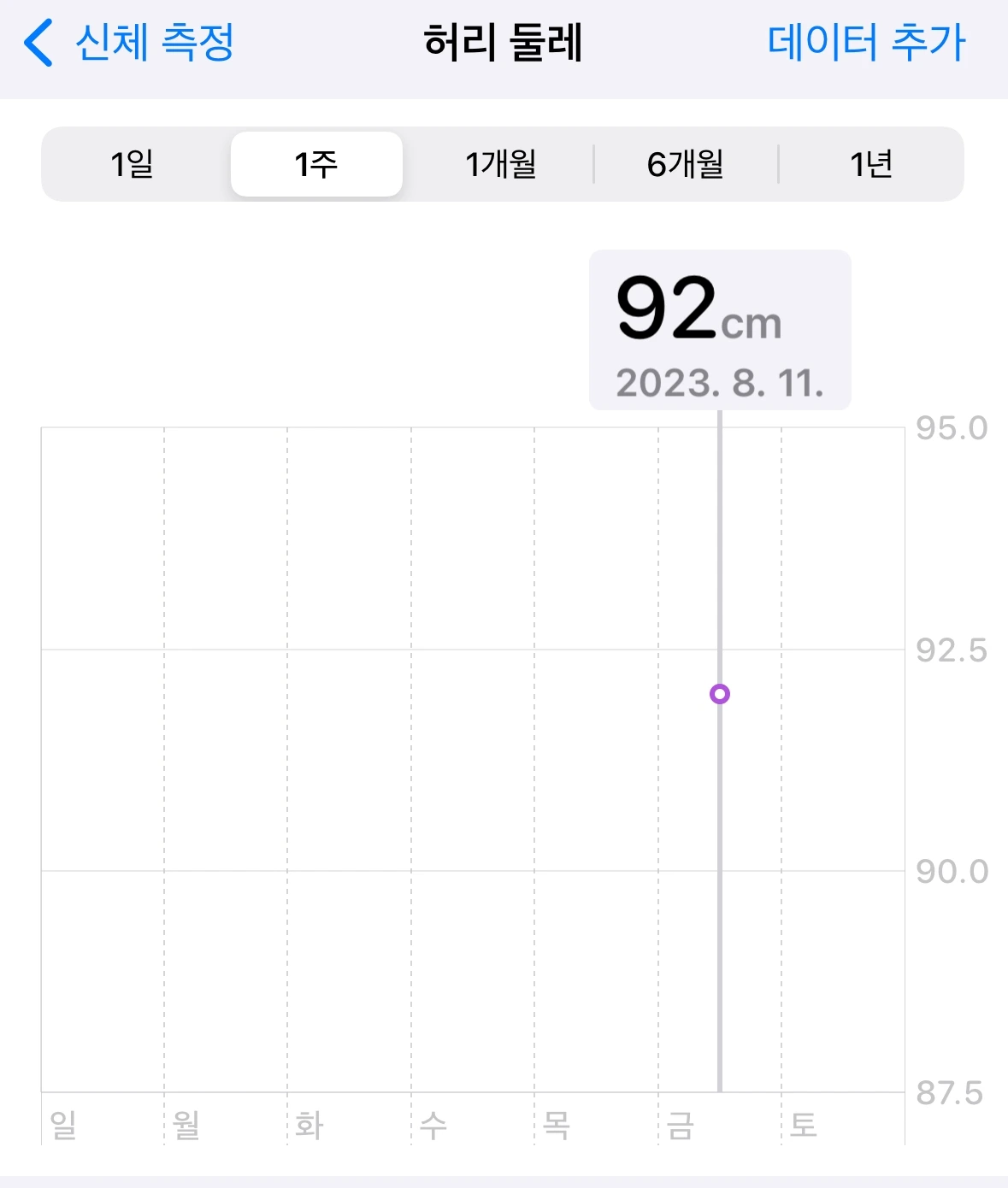Tap 데이터 추가 to add data
This screenshot has height=1188, width=1008.
click(866, 43)
